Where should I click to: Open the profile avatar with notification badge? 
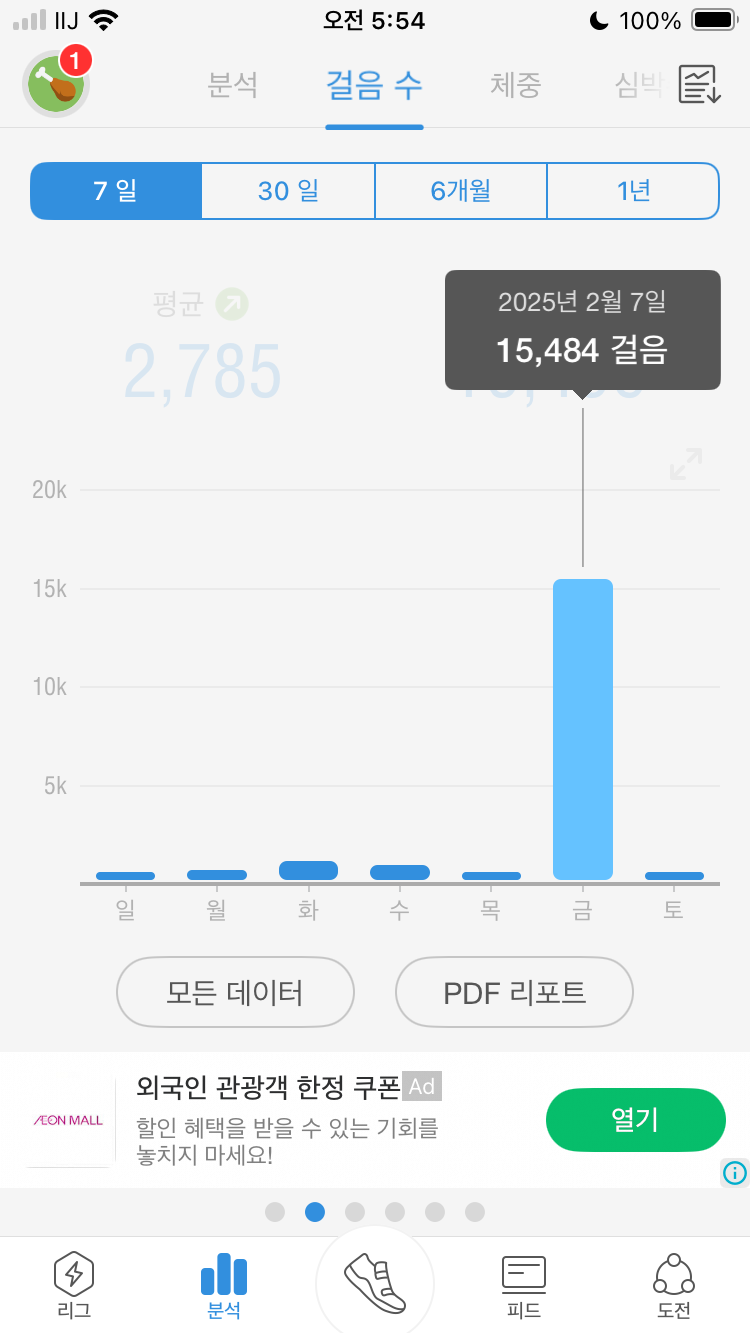[x=57, y=82]
